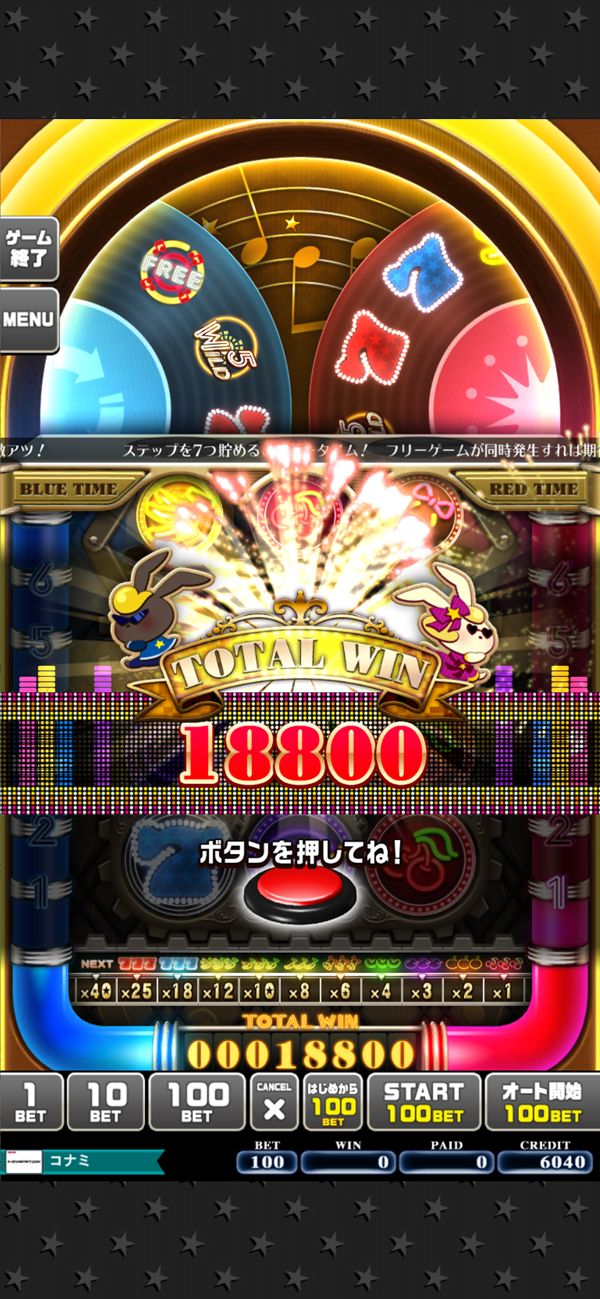Add a 100 BET wager
This screenshot has height=1299, width=600.
click(196, 1103)
